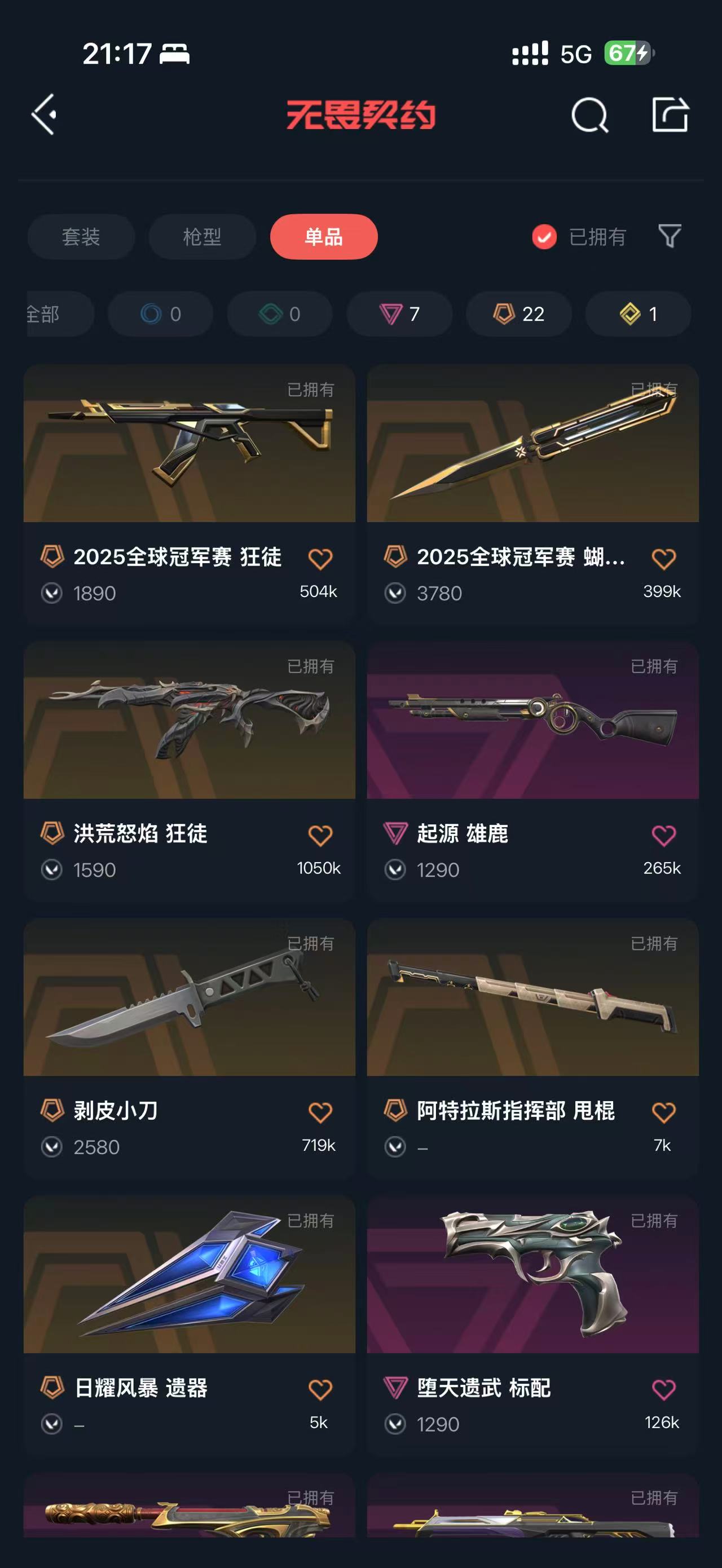This screenshot has width=722, height=1568.
Task: Select the 全部 rarity chip
Action: tap(60, 314)
